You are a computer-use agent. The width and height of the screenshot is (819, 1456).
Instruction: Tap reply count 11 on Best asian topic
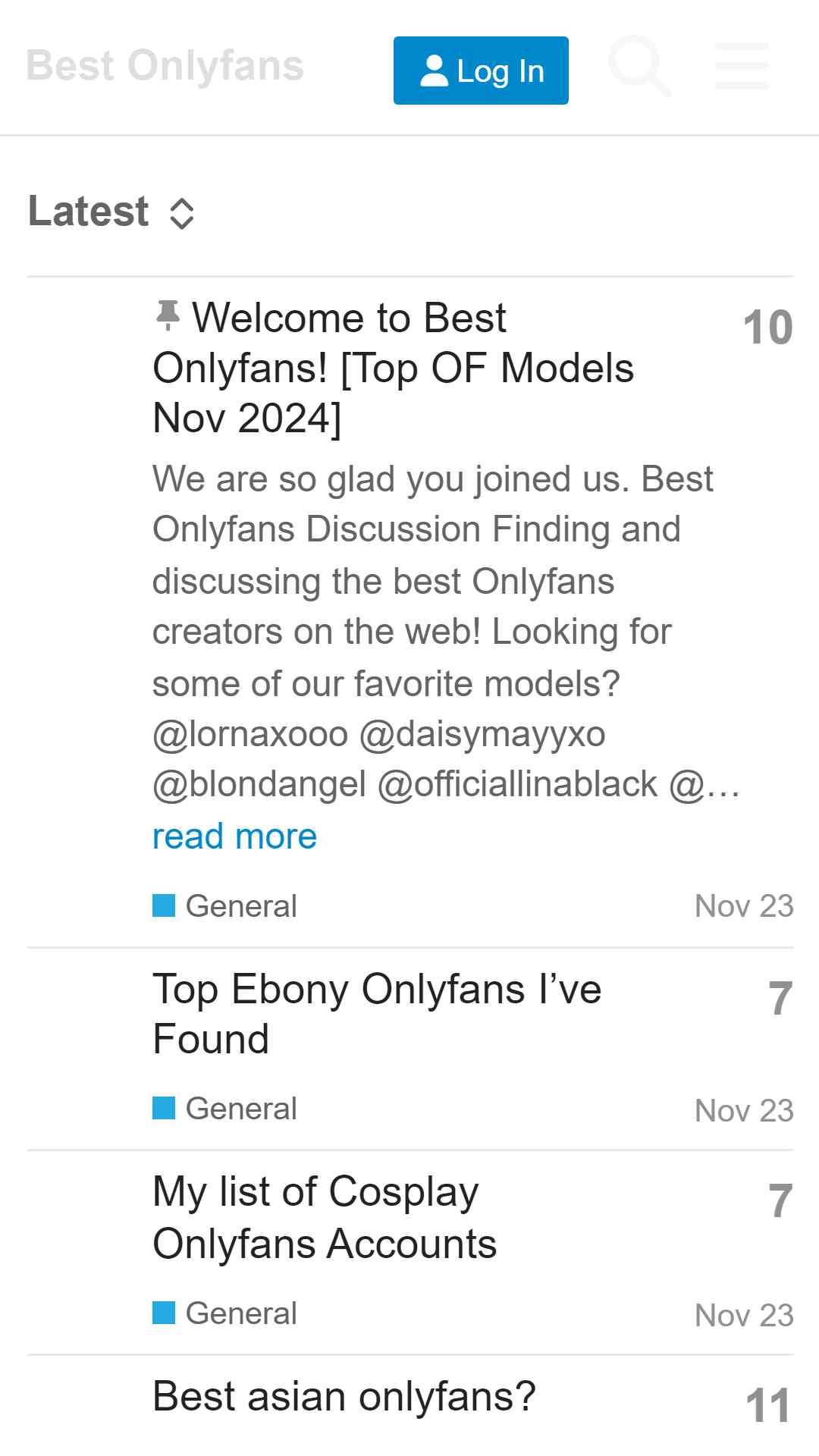tap(768, 1405)
